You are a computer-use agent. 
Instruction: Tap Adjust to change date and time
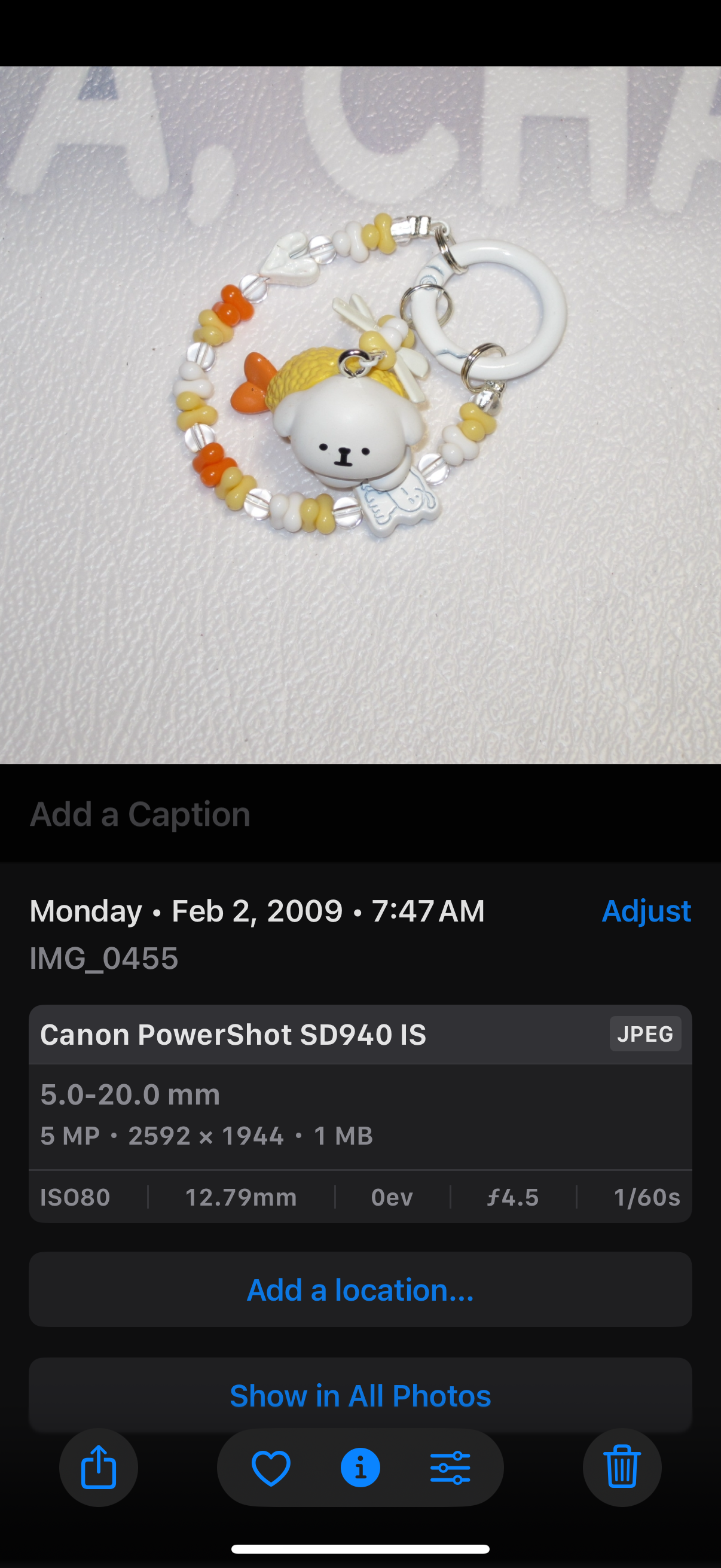[646, 911]
